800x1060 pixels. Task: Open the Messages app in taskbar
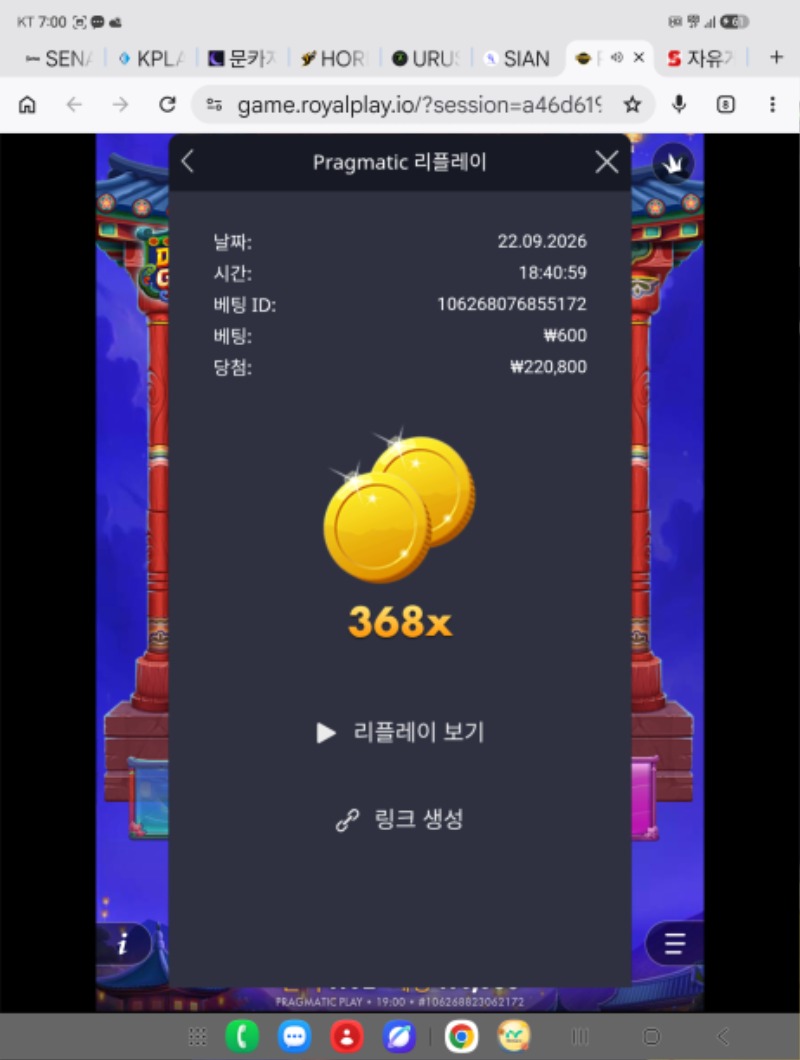pyautogui.click(x=294, y=1036)
